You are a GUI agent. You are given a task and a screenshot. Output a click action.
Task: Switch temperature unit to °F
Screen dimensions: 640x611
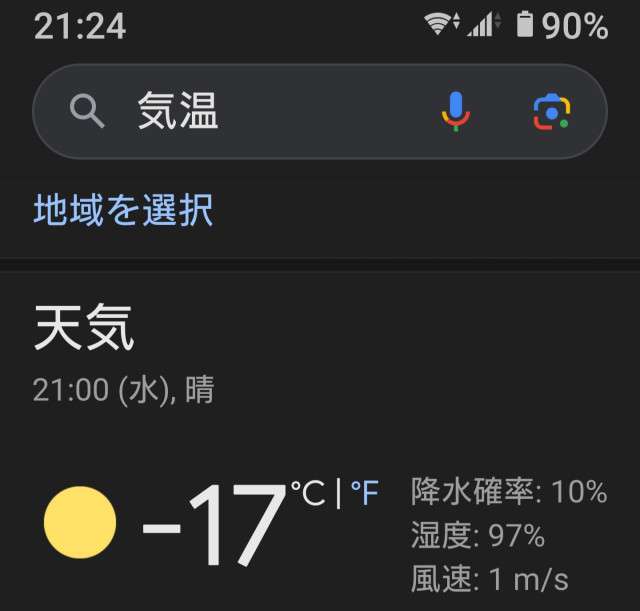tap(365, 492)
